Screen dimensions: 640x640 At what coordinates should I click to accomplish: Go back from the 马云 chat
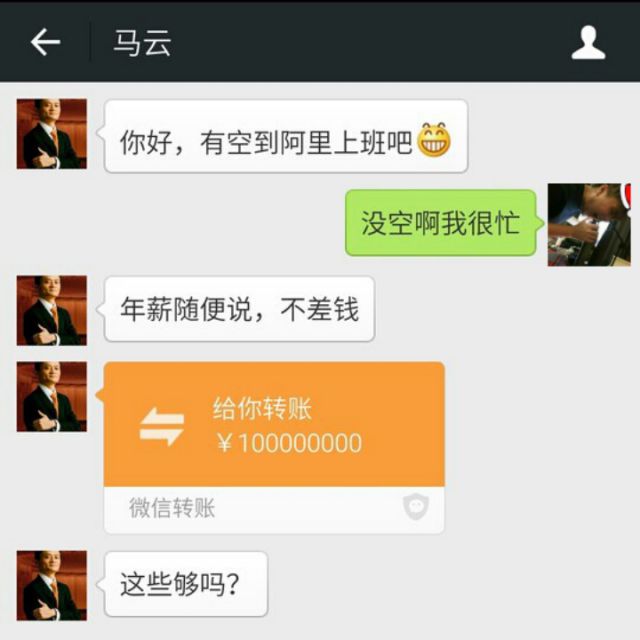[45, 42]
